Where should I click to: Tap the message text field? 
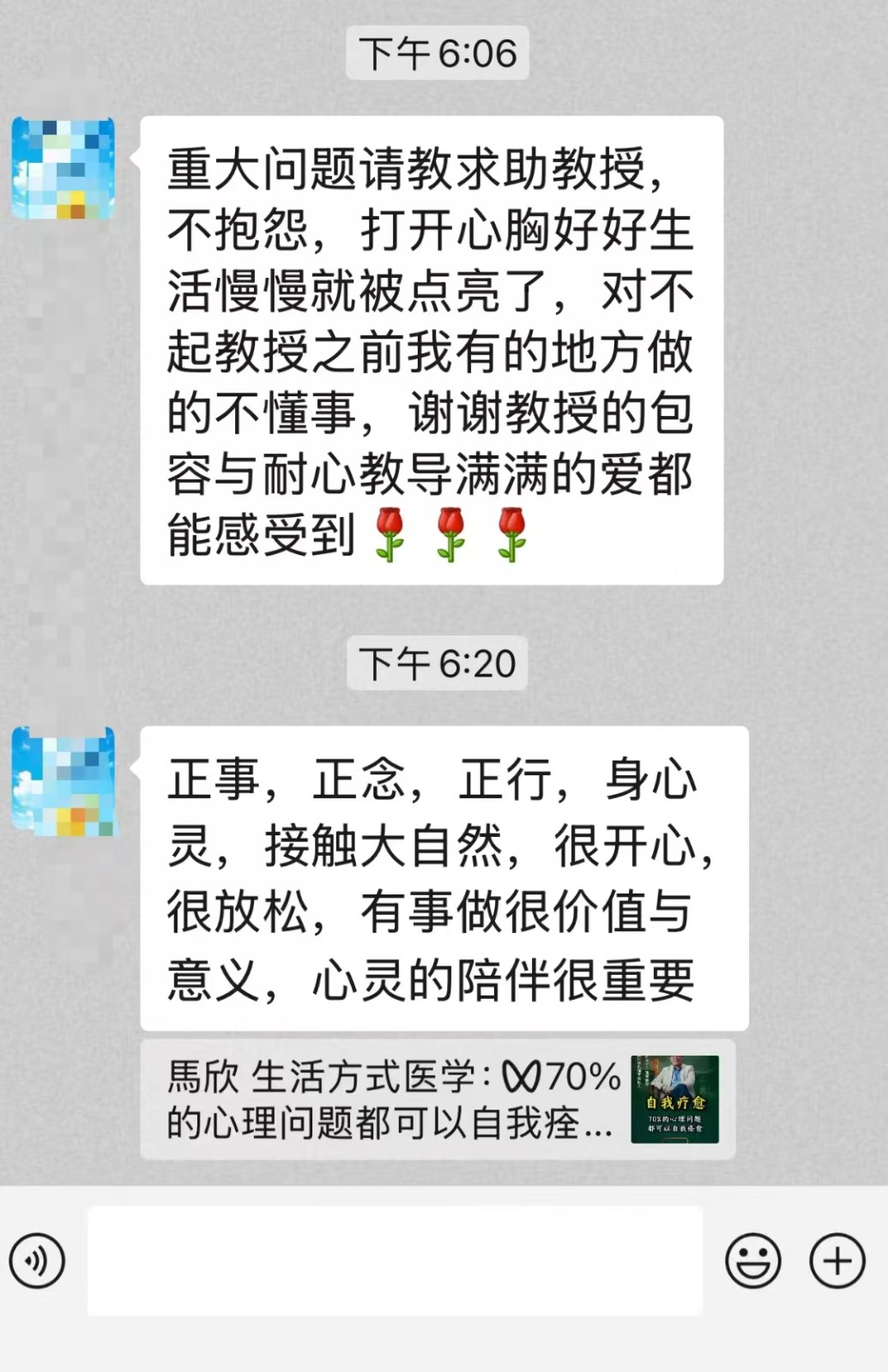pyautogui.click(x=395, y=1261)
